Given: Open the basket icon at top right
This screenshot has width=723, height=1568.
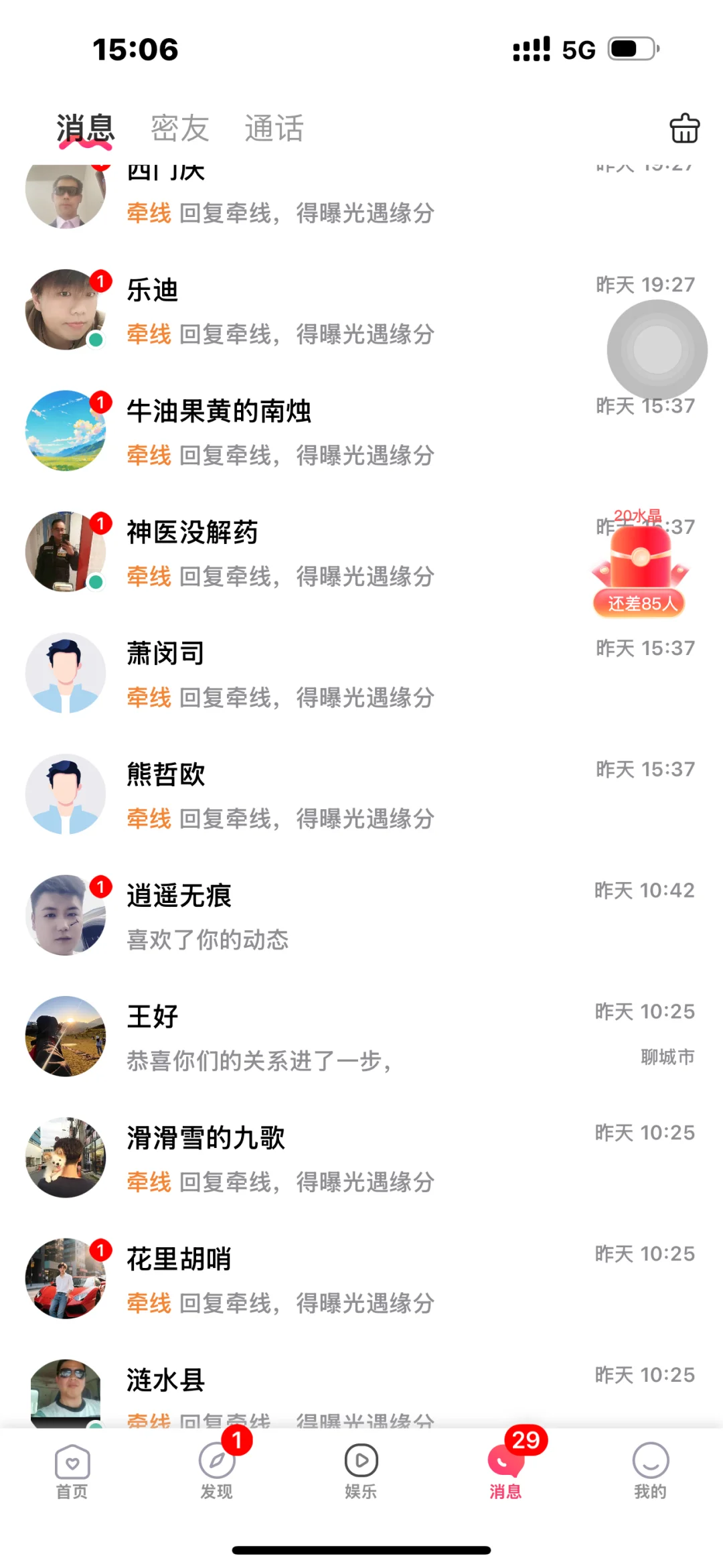Looking at the screenshot, I should coord(684,129).
